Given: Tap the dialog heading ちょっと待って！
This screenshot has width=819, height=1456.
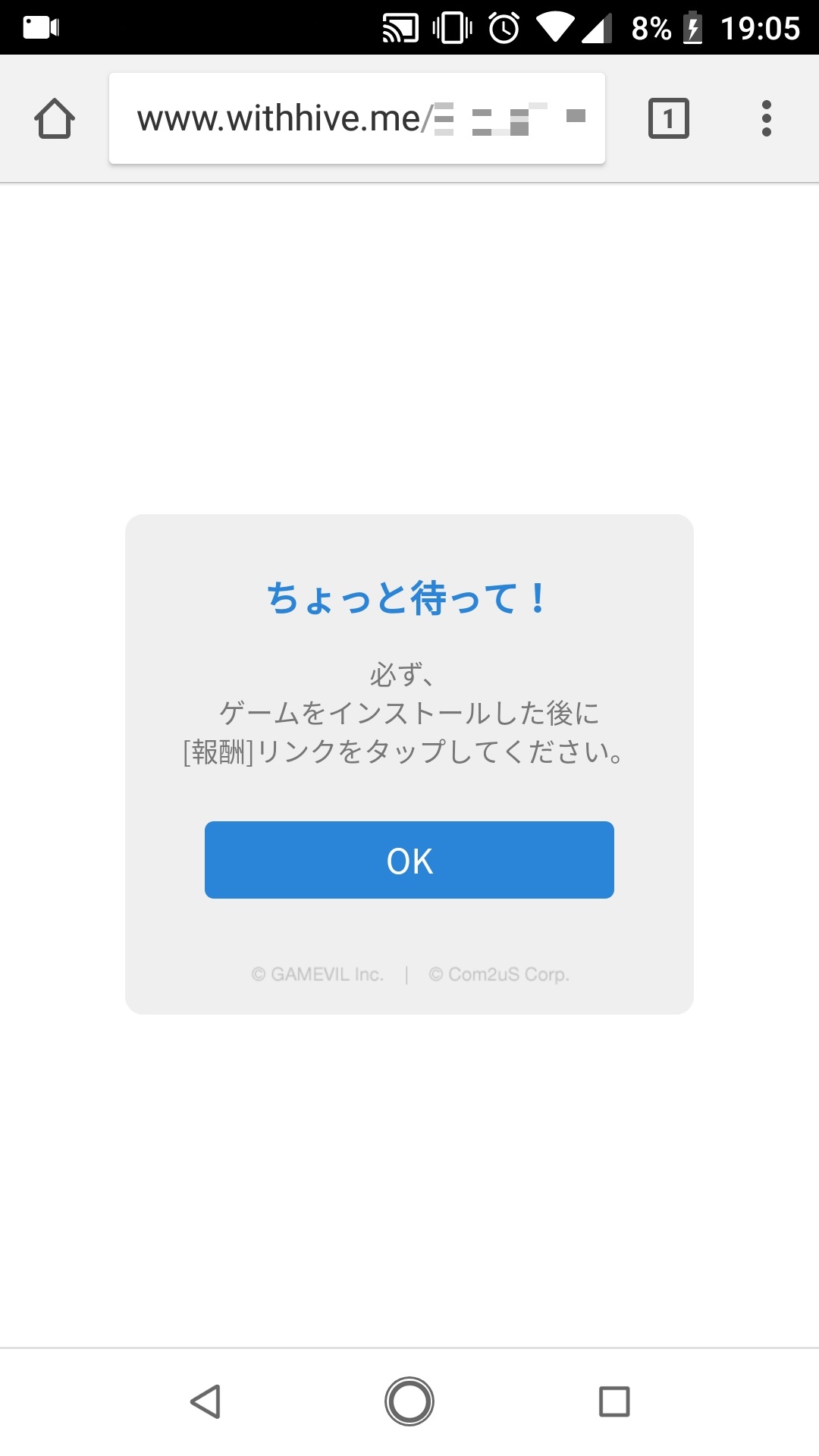Looking at the screenshot, I should 409,599.
